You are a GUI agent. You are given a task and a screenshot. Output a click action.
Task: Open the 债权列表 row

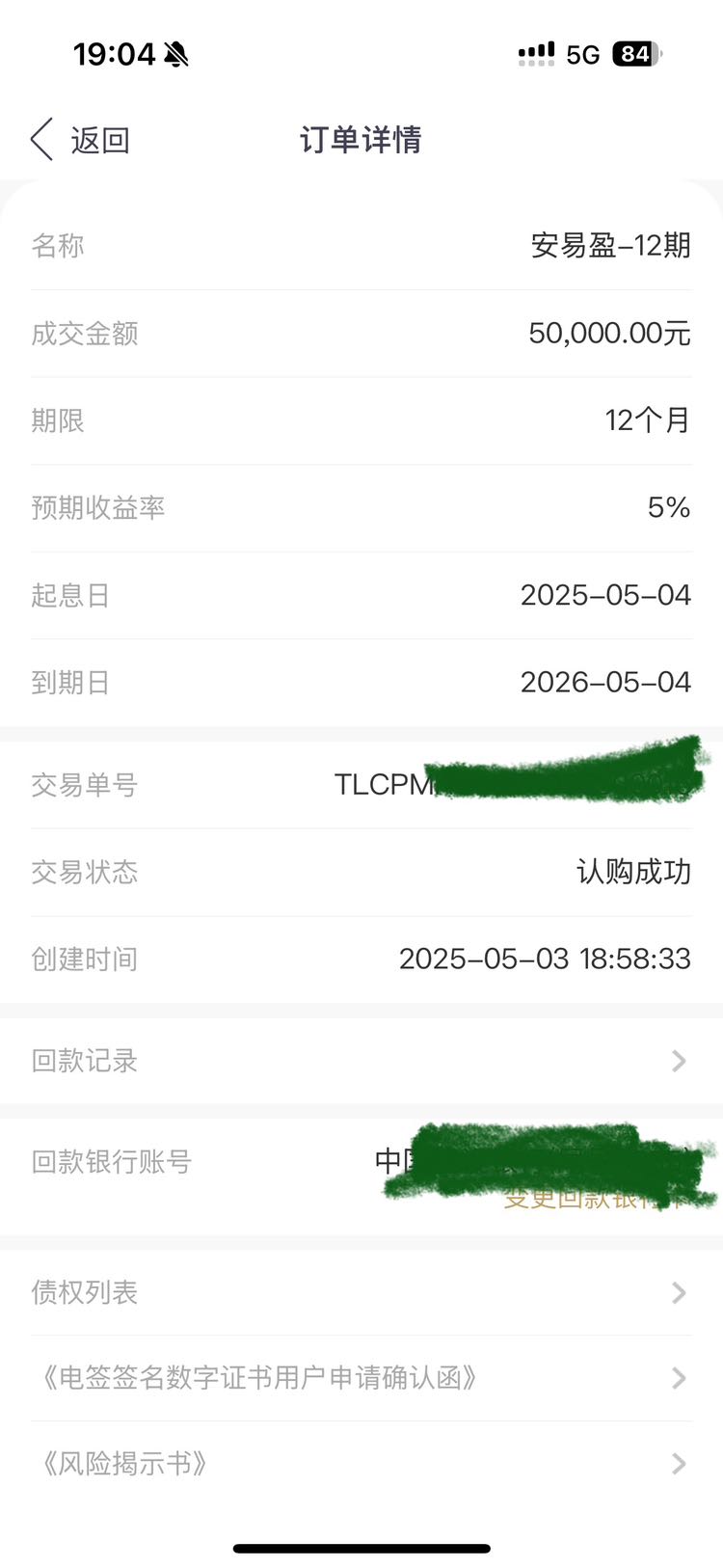coord(361,1292)
